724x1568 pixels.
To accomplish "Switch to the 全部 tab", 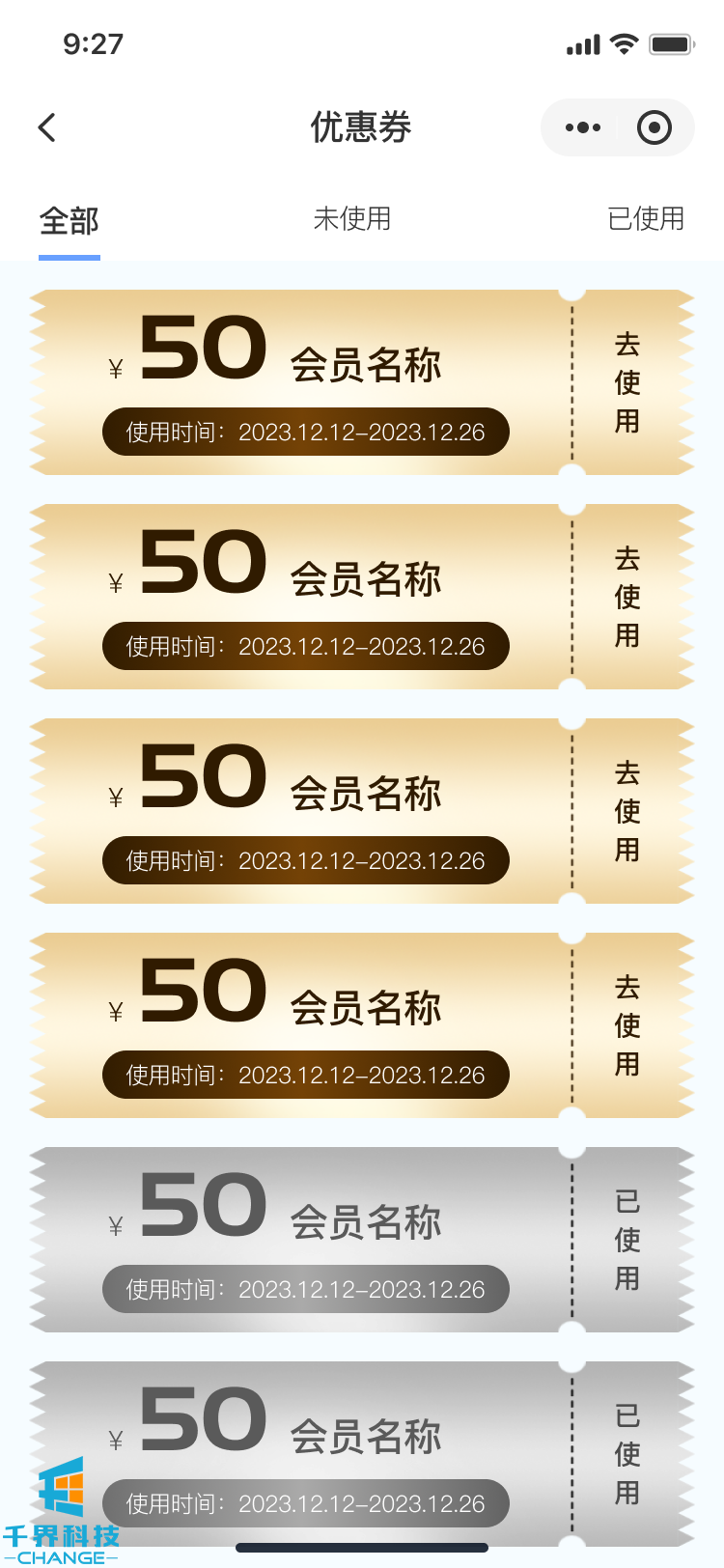I will (70, 221).
